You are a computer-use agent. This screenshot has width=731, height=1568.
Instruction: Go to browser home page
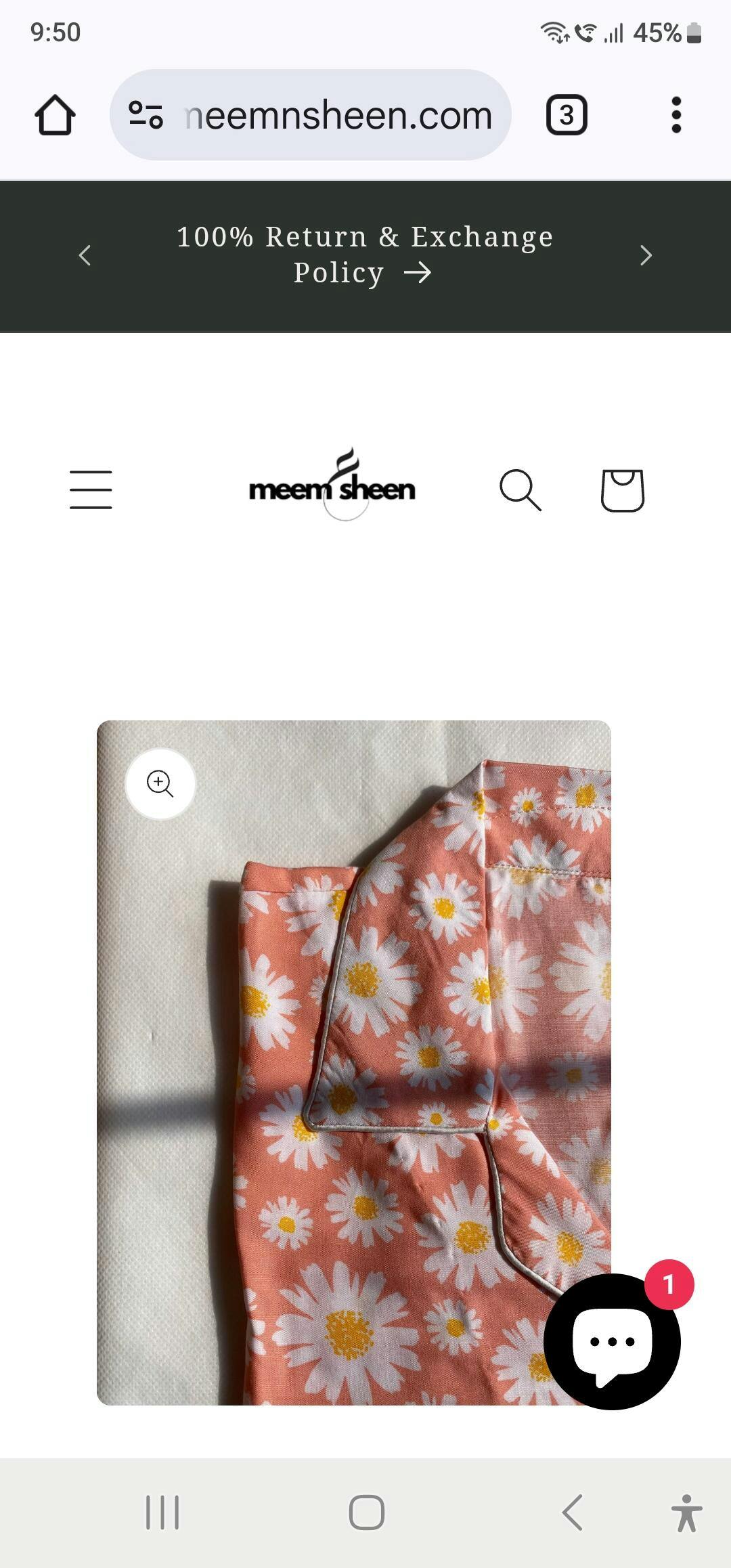[55, 115]
